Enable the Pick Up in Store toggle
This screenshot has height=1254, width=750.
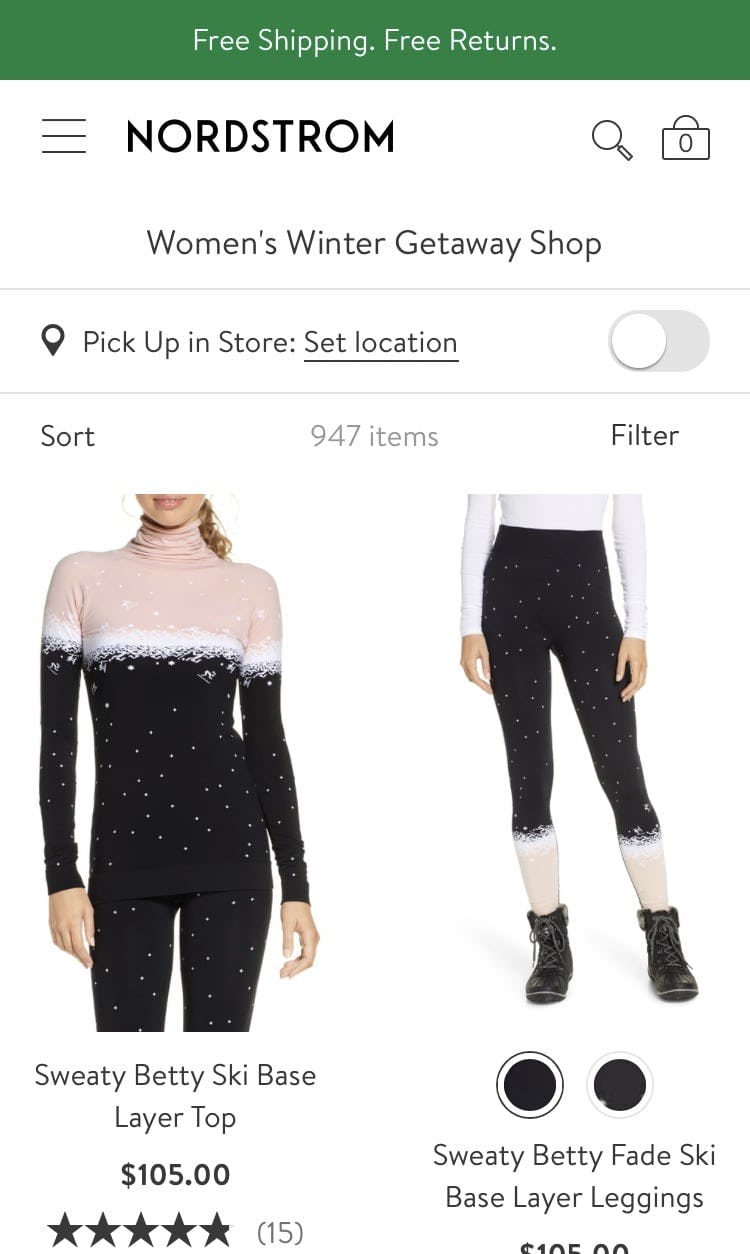(658, 342)
